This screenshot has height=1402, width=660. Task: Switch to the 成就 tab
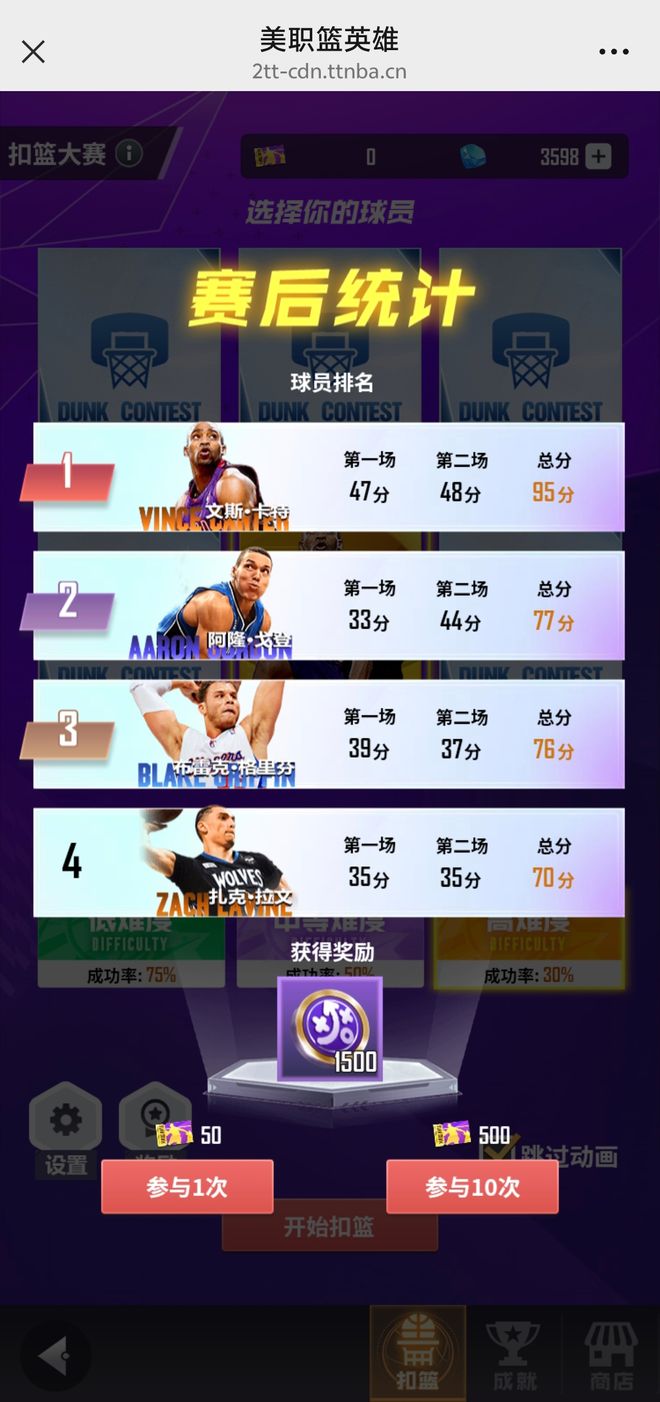click(514, 1351)
